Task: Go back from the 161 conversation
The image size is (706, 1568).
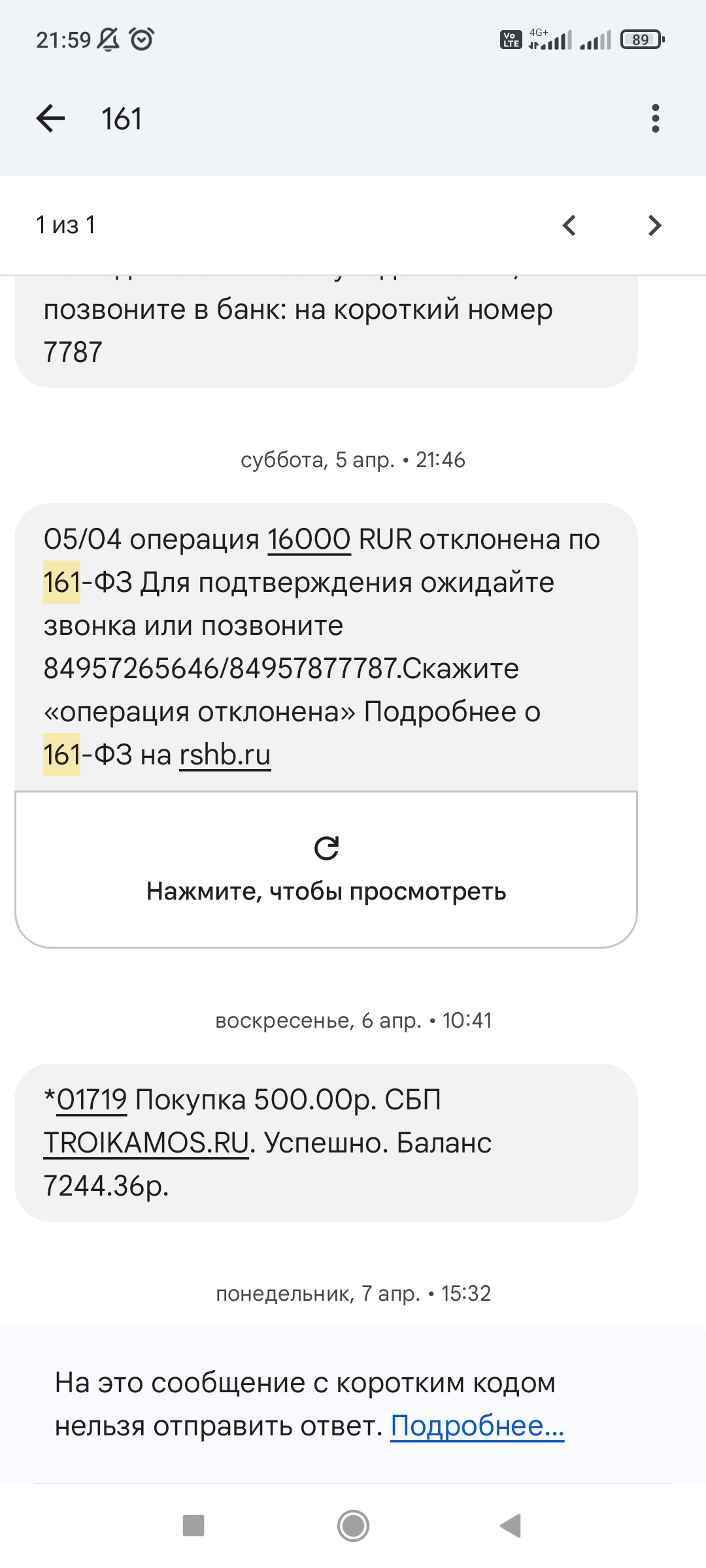Action: point(51,119)
